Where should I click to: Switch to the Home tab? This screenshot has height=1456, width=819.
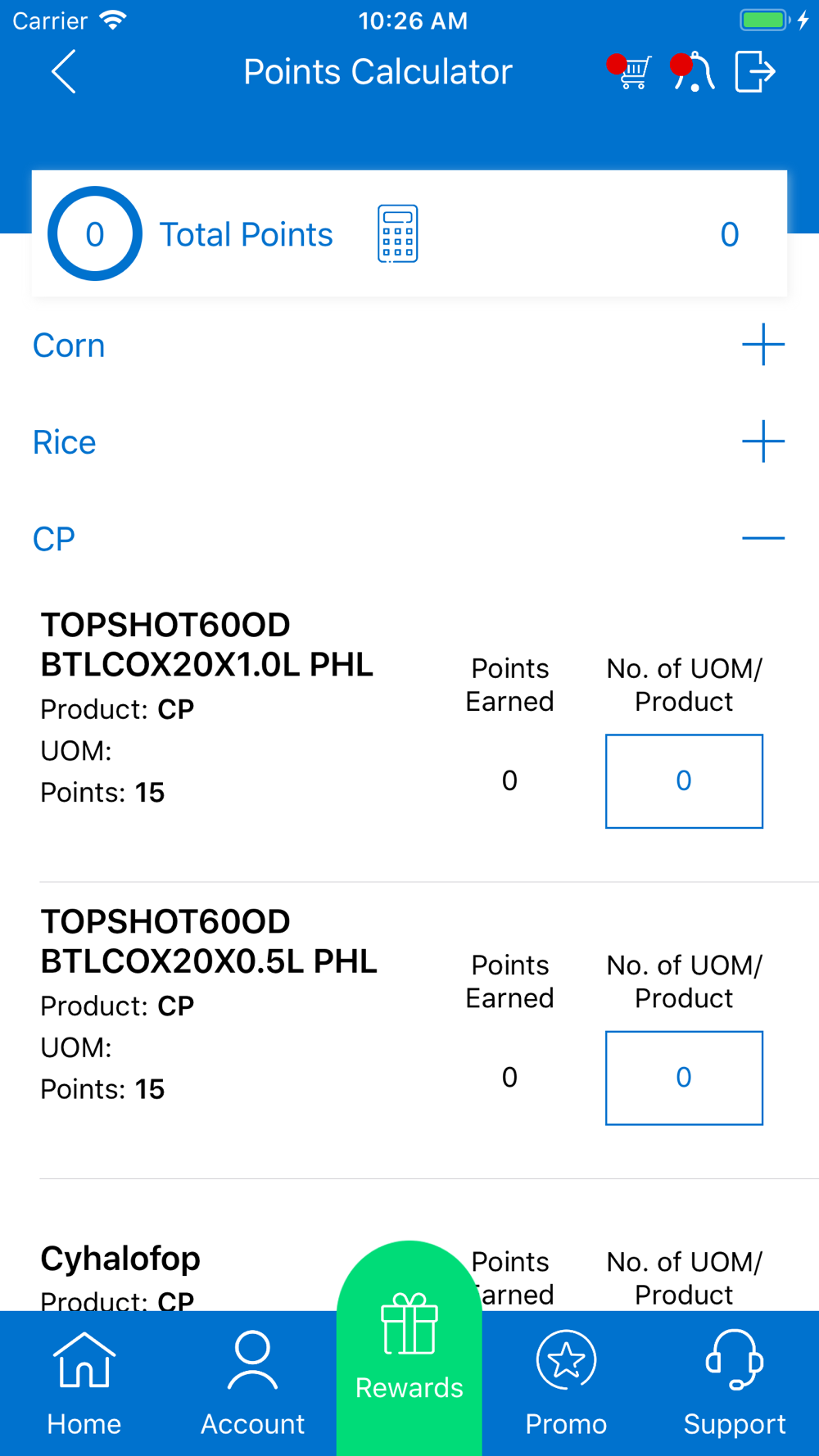point(84,1384)
